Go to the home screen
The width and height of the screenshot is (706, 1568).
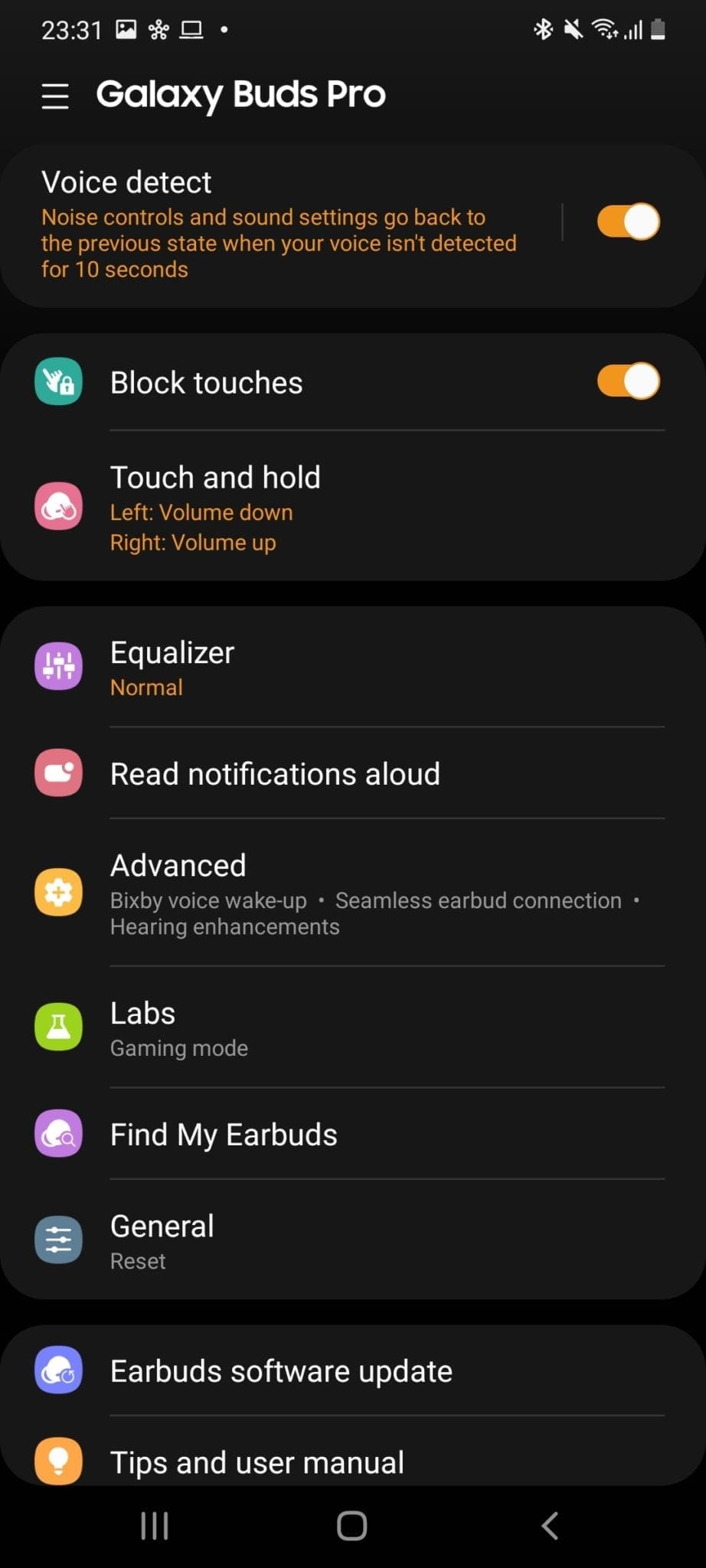(x=352, y=1525)
